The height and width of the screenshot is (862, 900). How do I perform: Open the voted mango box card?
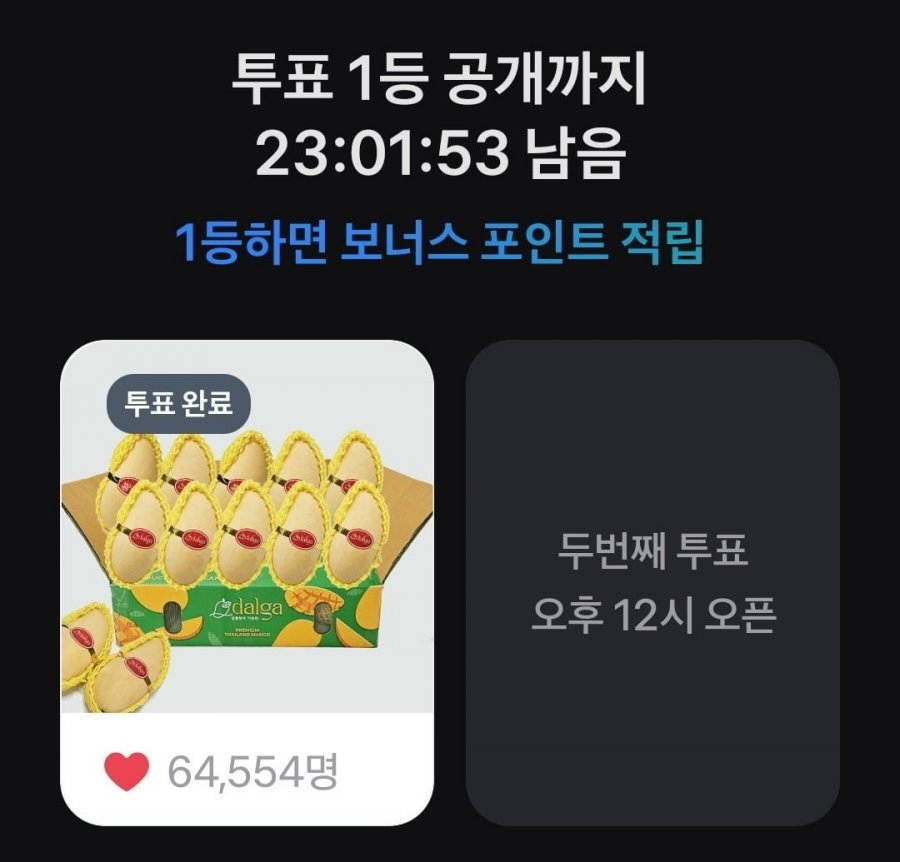click(x=247, y=540)
